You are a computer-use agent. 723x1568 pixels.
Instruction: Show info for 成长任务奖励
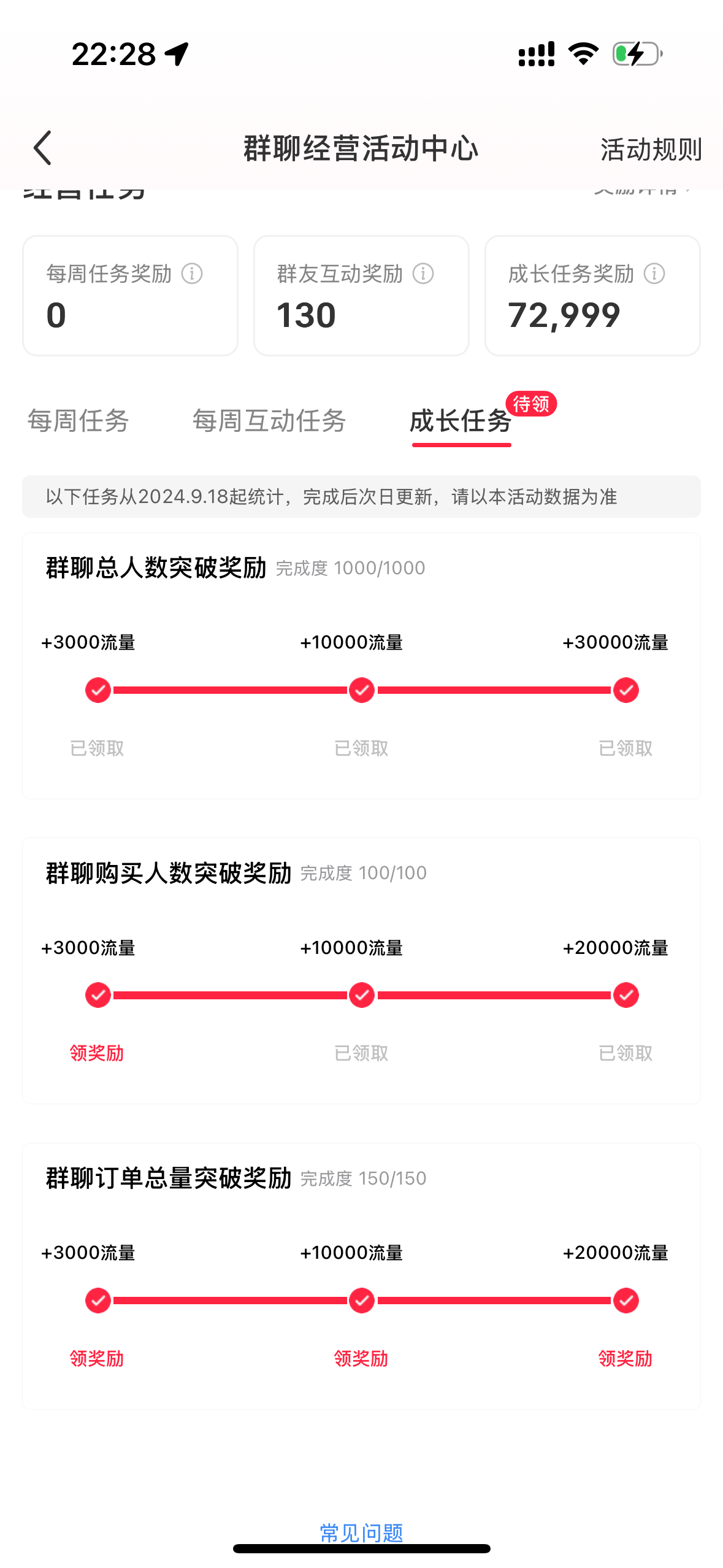(x=654, y=274)
